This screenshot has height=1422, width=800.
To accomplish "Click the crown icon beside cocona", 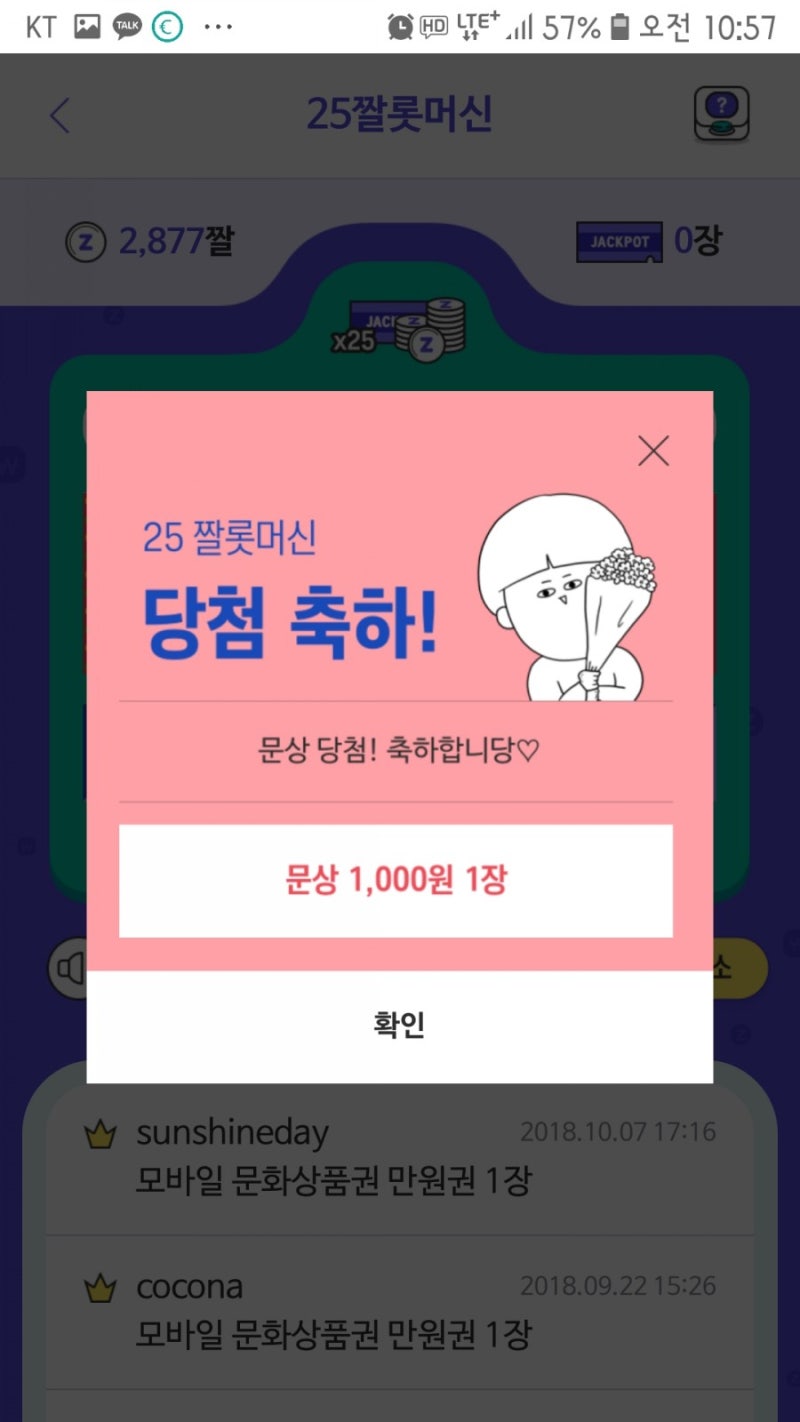I will [x=103, y=1287].
